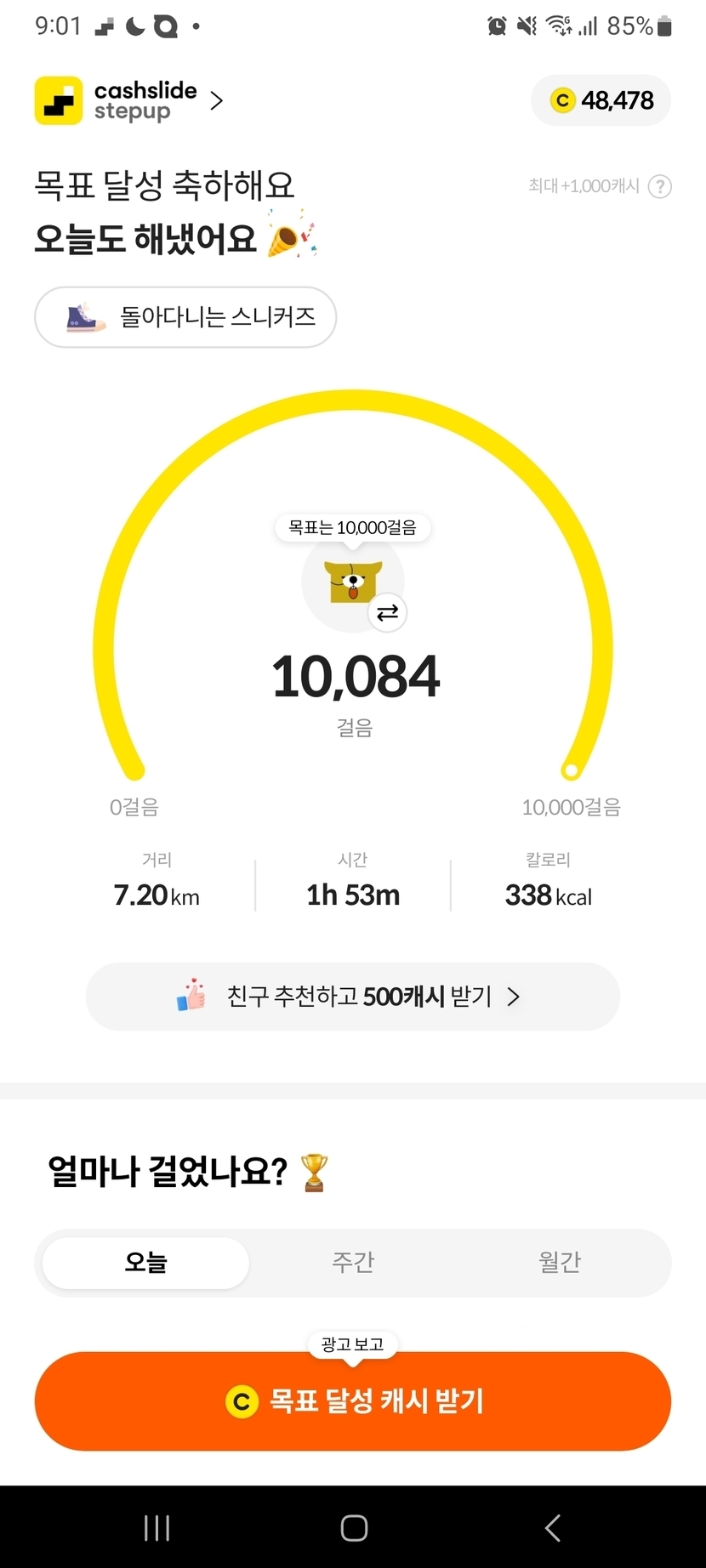Switch to the 주간 tab
The image size is (706, 1568).
tap(352, 1262)
